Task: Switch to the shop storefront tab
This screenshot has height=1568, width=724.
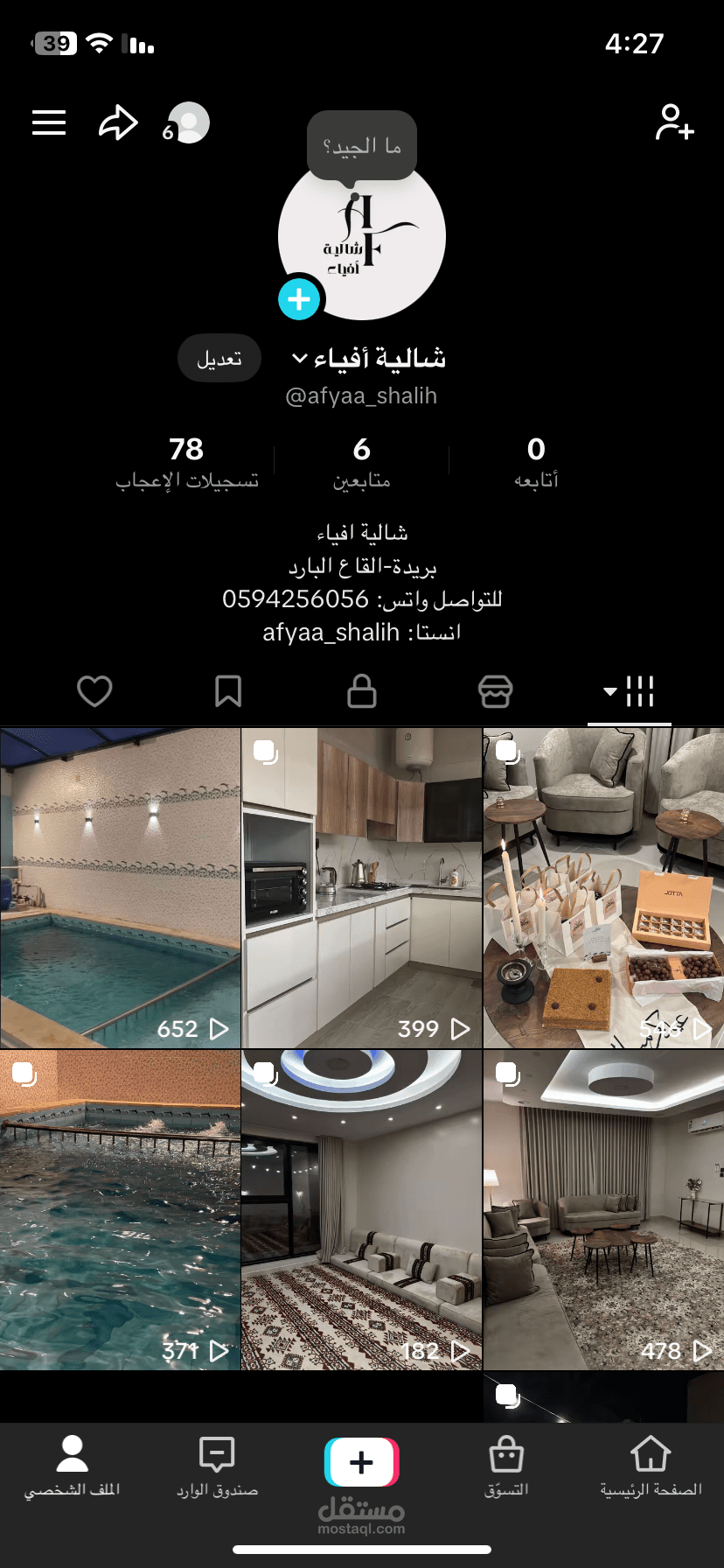Action: pyautogui.click(x=496, y=691)
